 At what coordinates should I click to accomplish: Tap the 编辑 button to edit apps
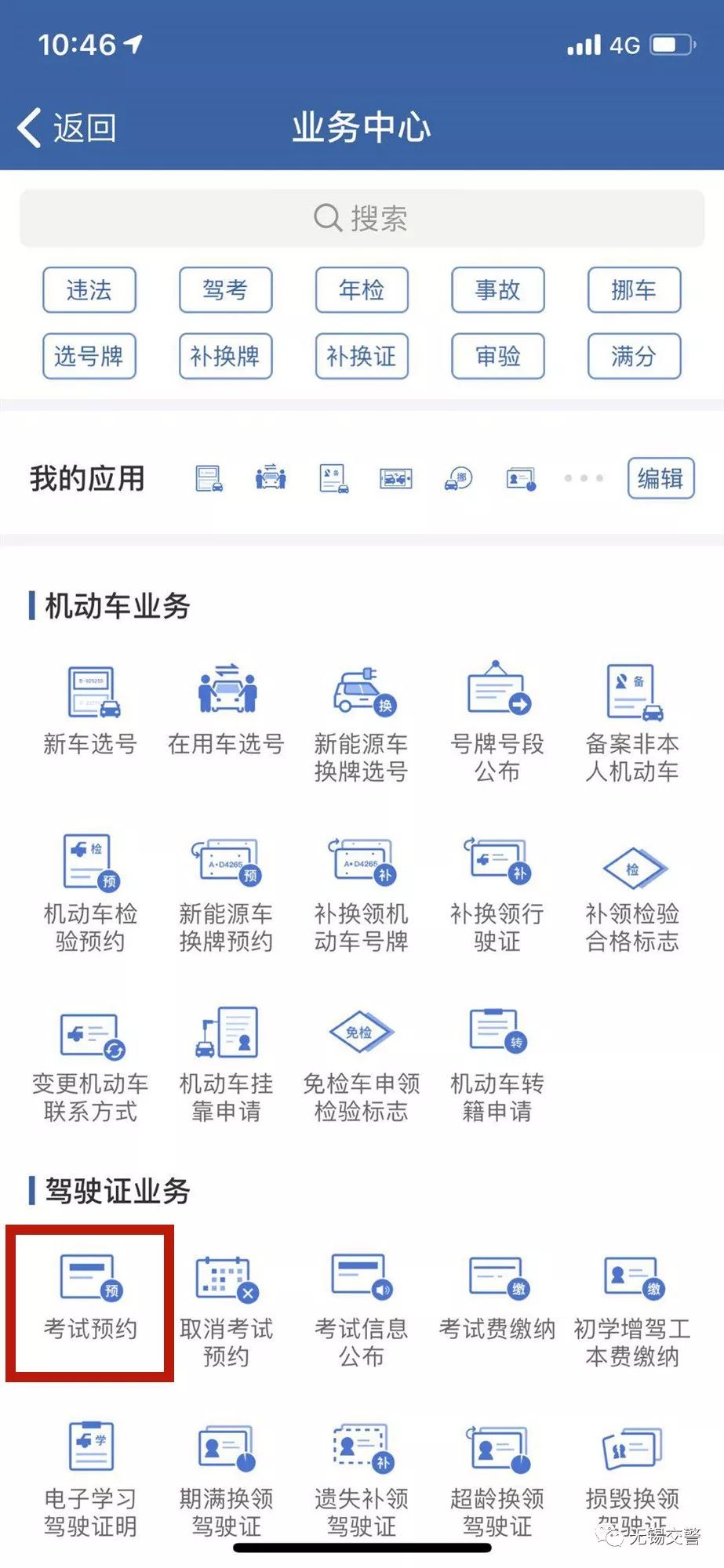(x=660, y=478)
